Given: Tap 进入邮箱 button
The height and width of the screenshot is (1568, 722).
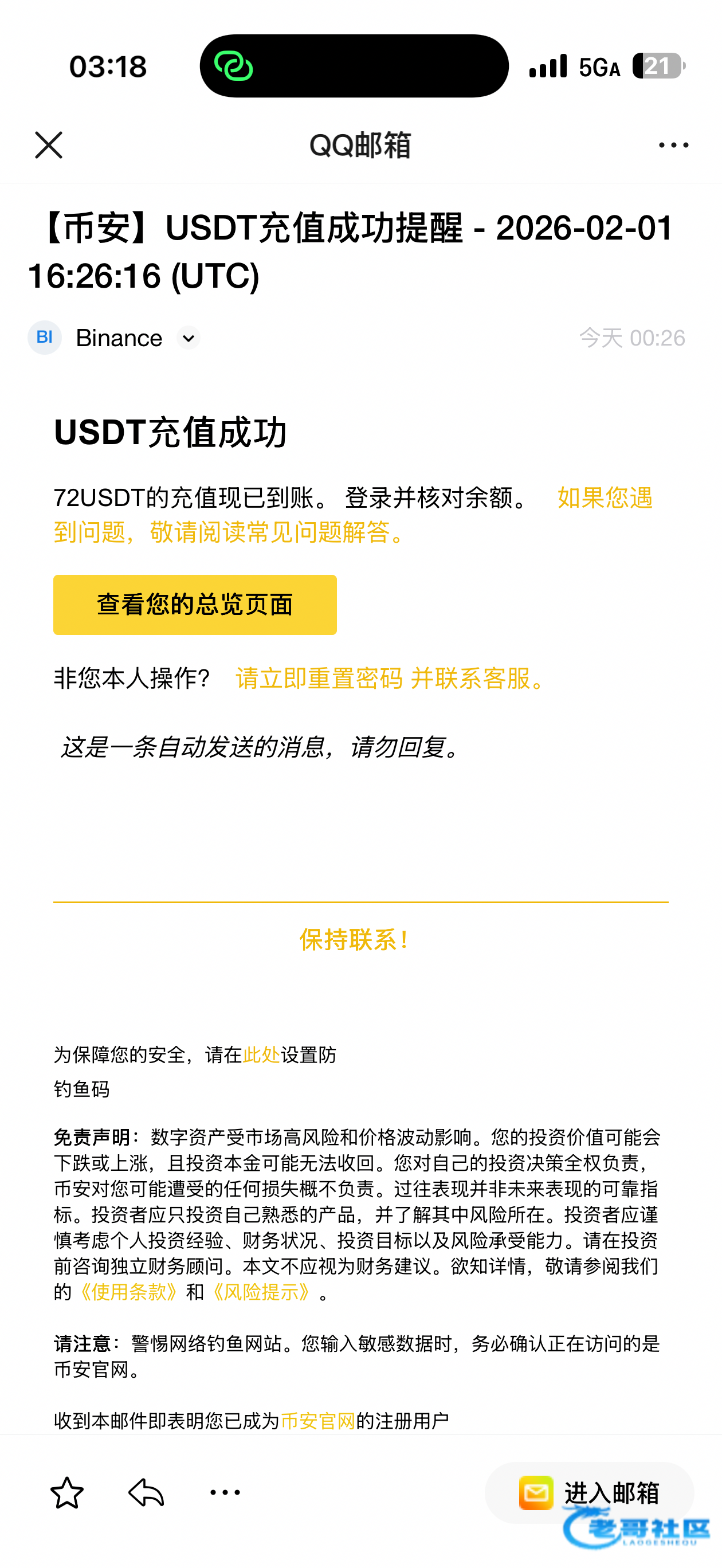Looking at the screenshot, I should 588,1492.
